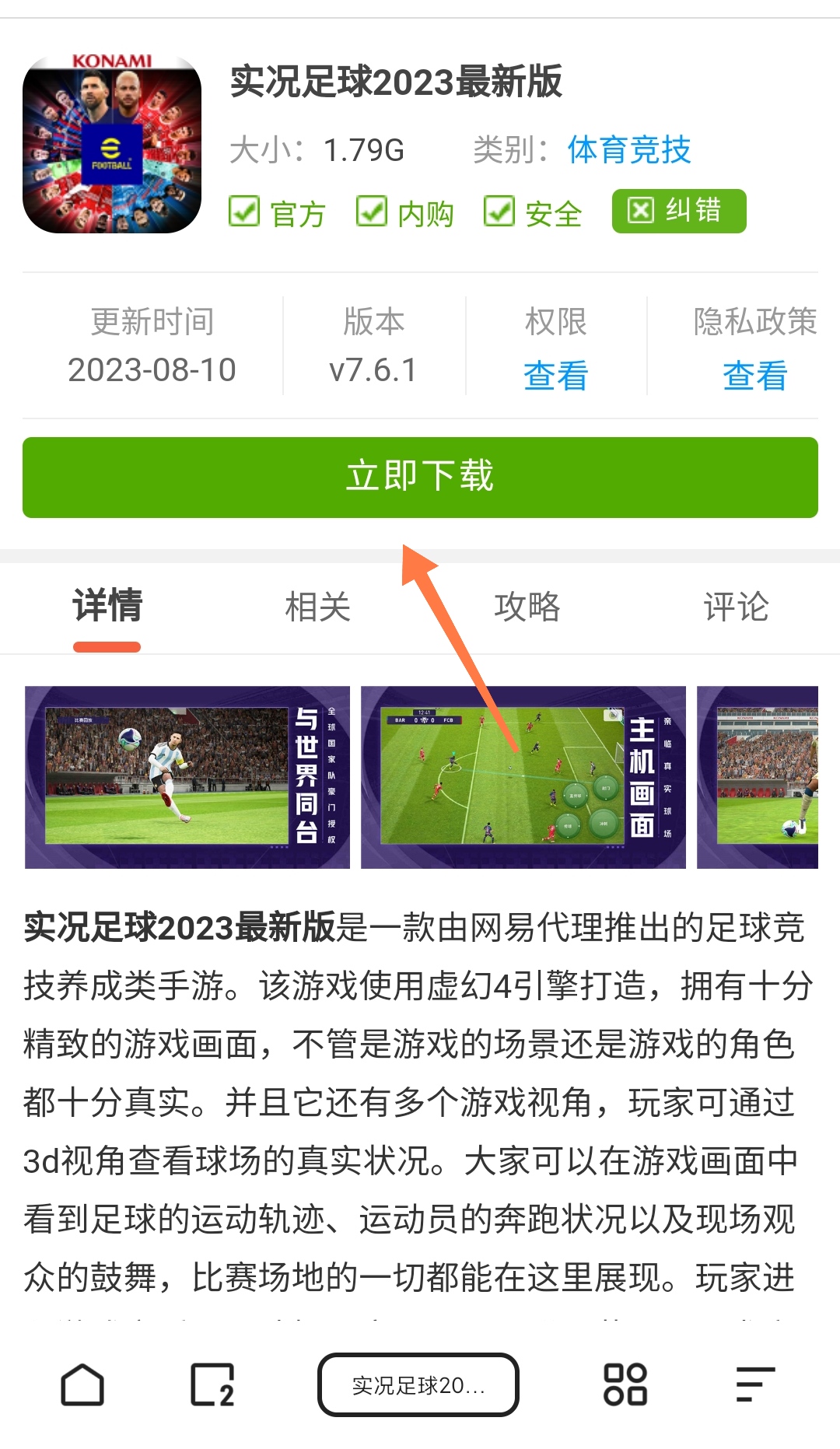
Task: View the 隐私政策 privacy policy
Action: point(754,376)
